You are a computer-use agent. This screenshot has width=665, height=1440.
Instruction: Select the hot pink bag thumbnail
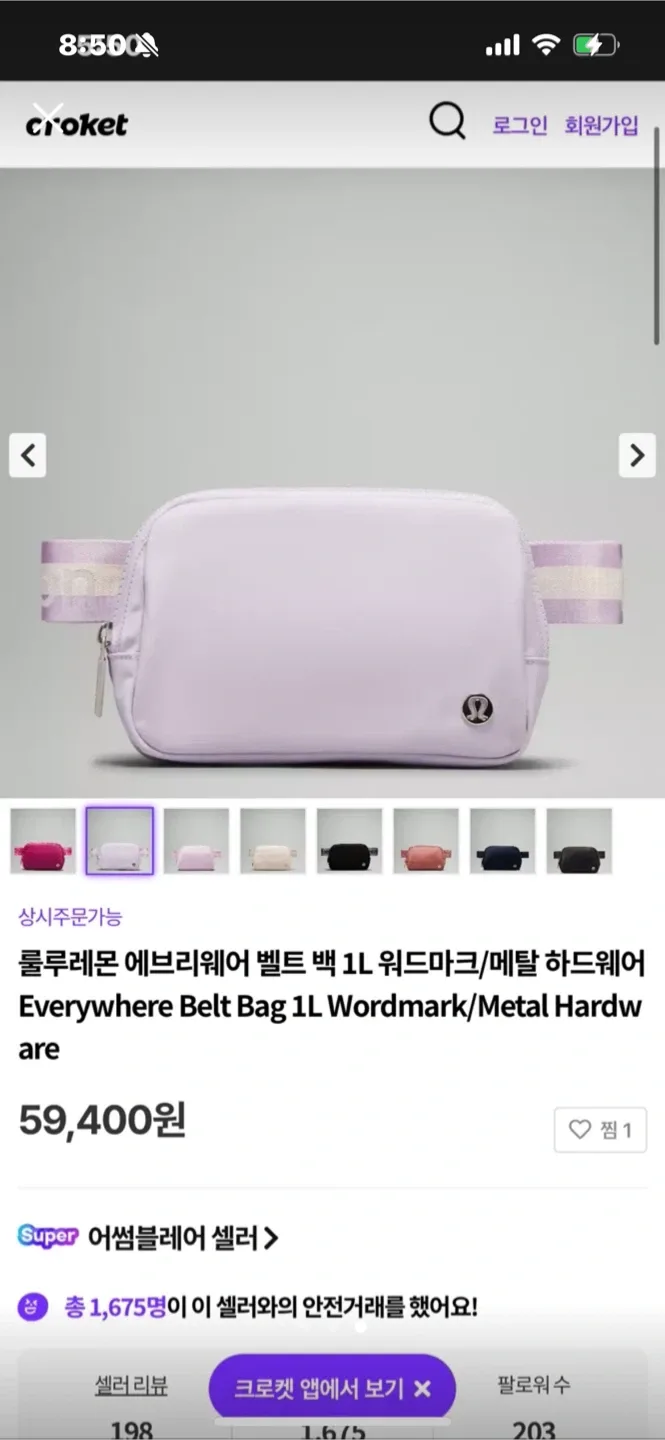point(43,841)
